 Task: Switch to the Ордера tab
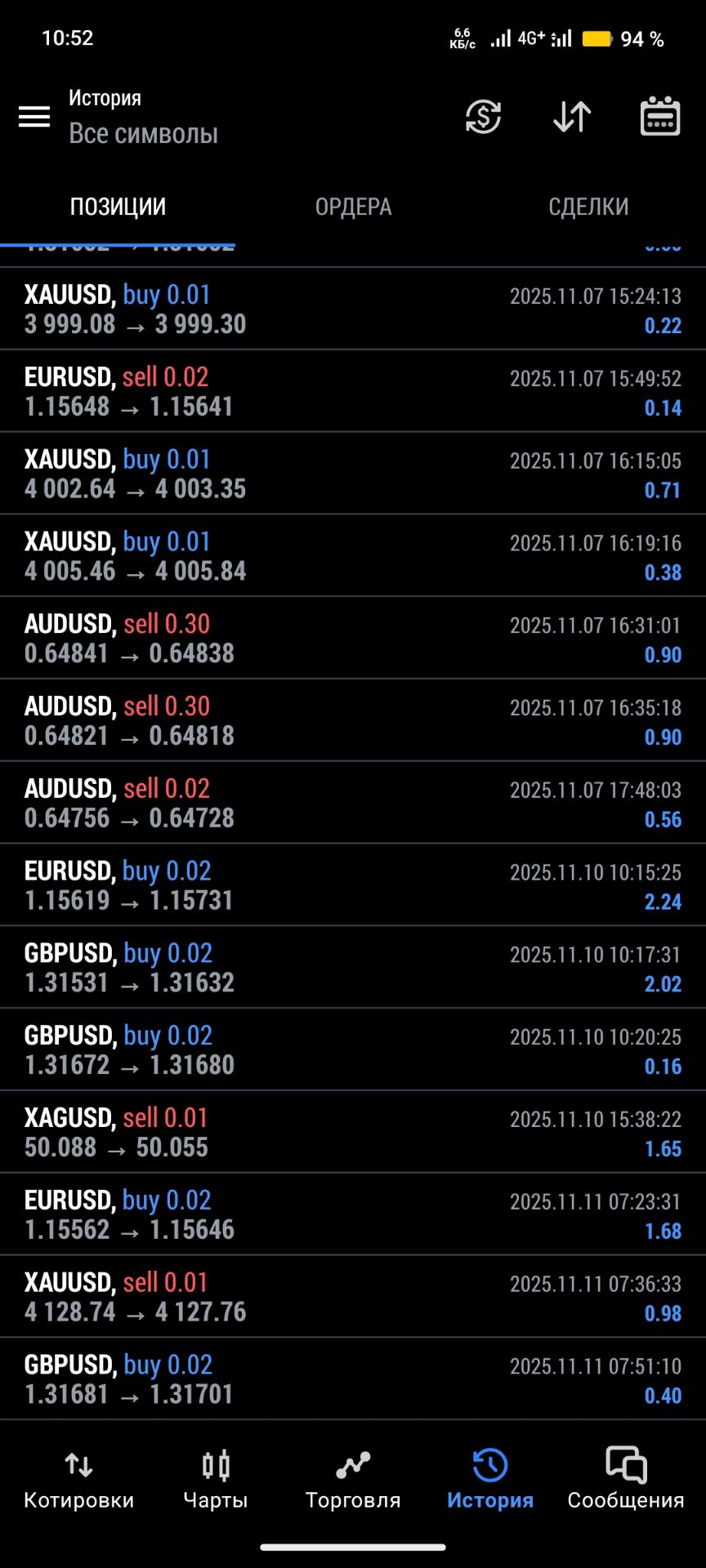click(x=353, y=207)
